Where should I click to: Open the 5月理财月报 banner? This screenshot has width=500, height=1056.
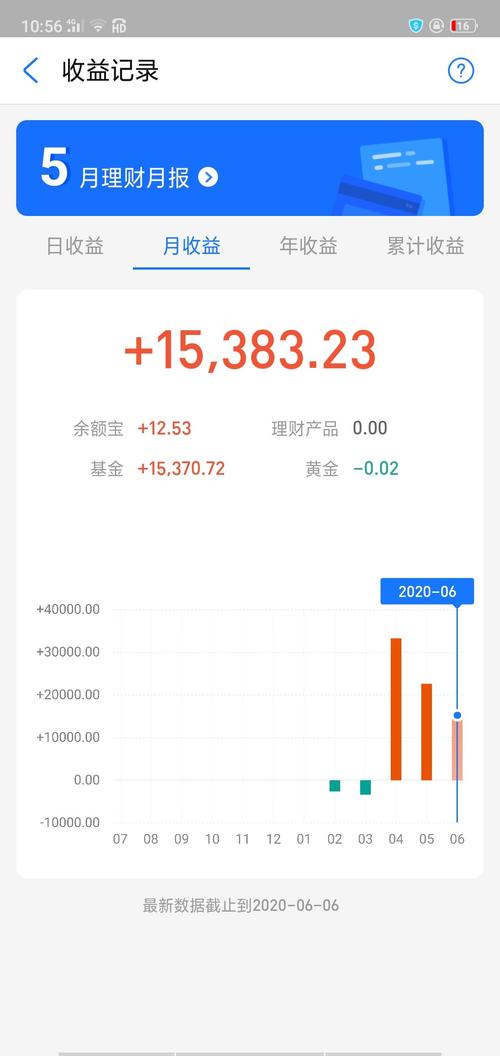(x=249, y=168)
